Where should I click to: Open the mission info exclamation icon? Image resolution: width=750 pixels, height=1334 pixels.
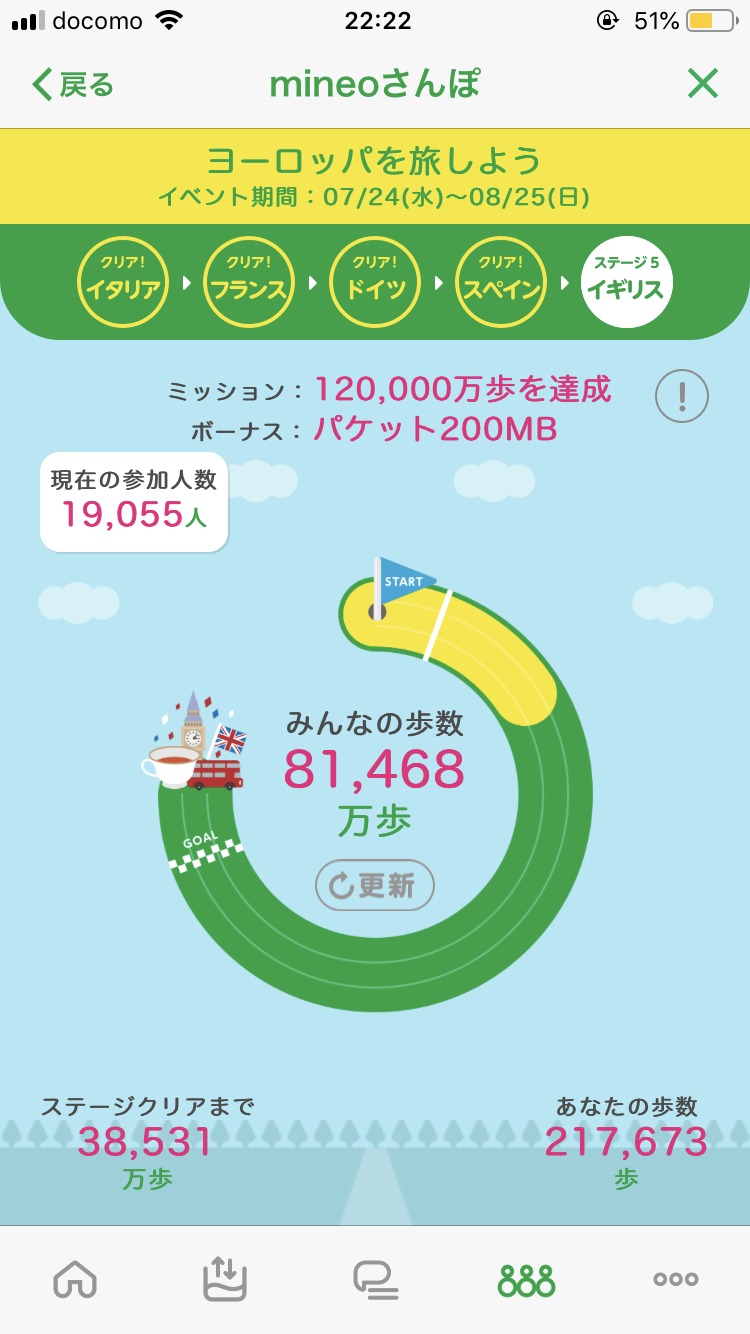(682, 397)
